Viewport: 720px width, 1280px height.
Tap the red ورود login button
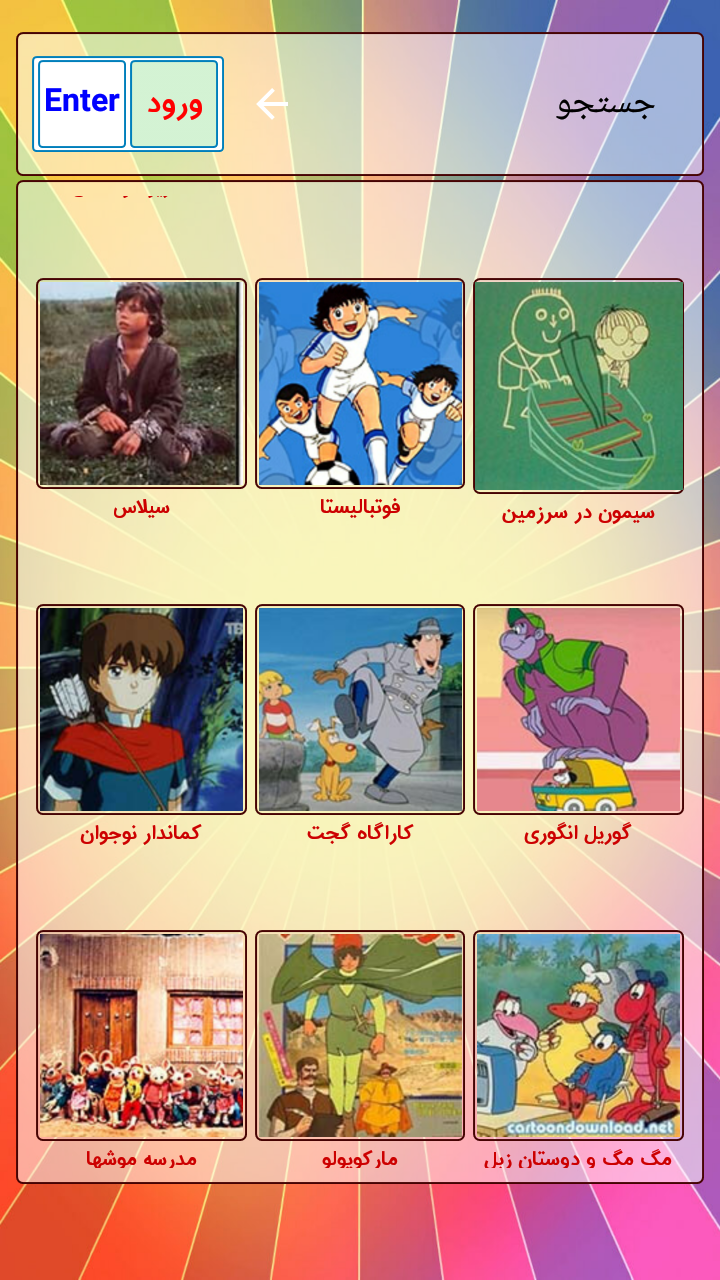pos(174,104)
